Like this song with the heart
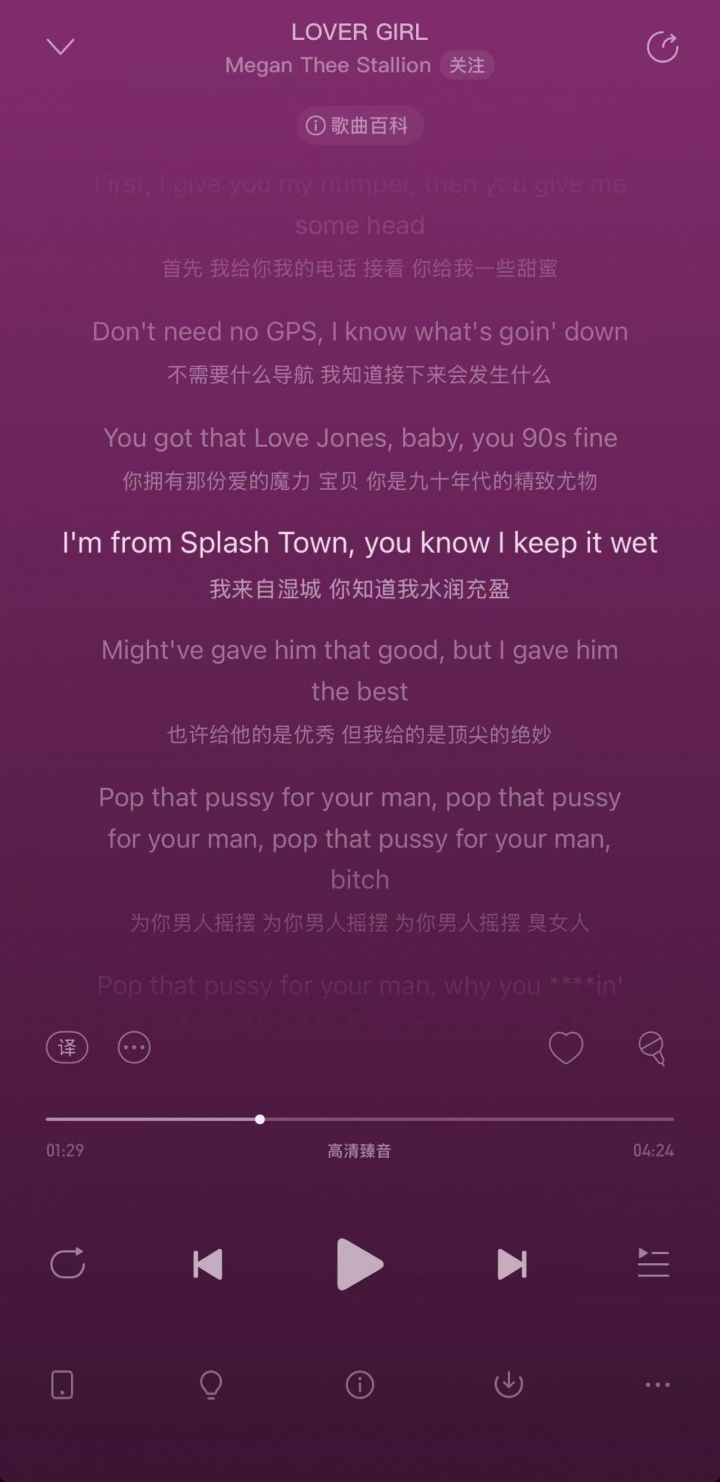 pyautogui.click(x=566, y=1047)
